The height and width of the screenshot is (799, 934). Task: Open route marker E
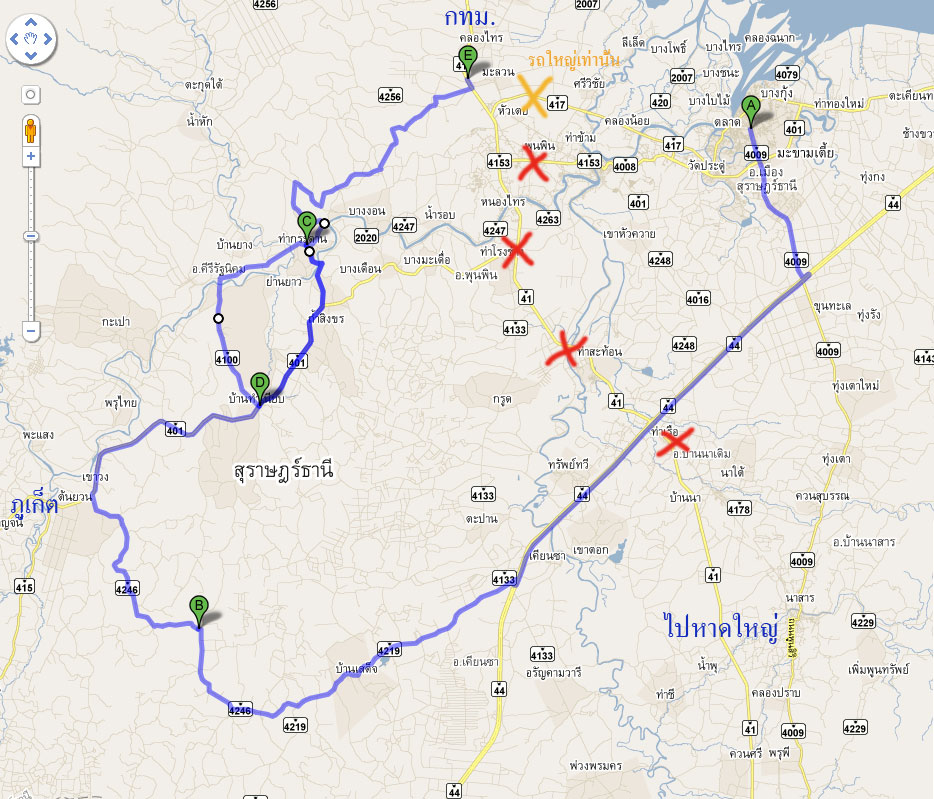(466, 57)
